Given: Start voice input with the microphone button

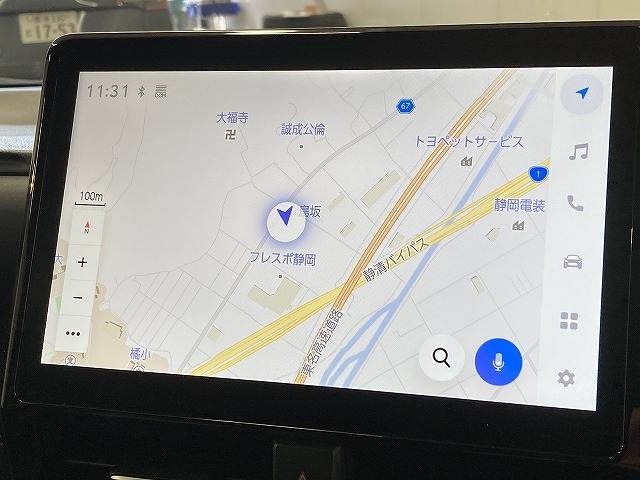Looking at the screenshot, I should tap(499, 360).
